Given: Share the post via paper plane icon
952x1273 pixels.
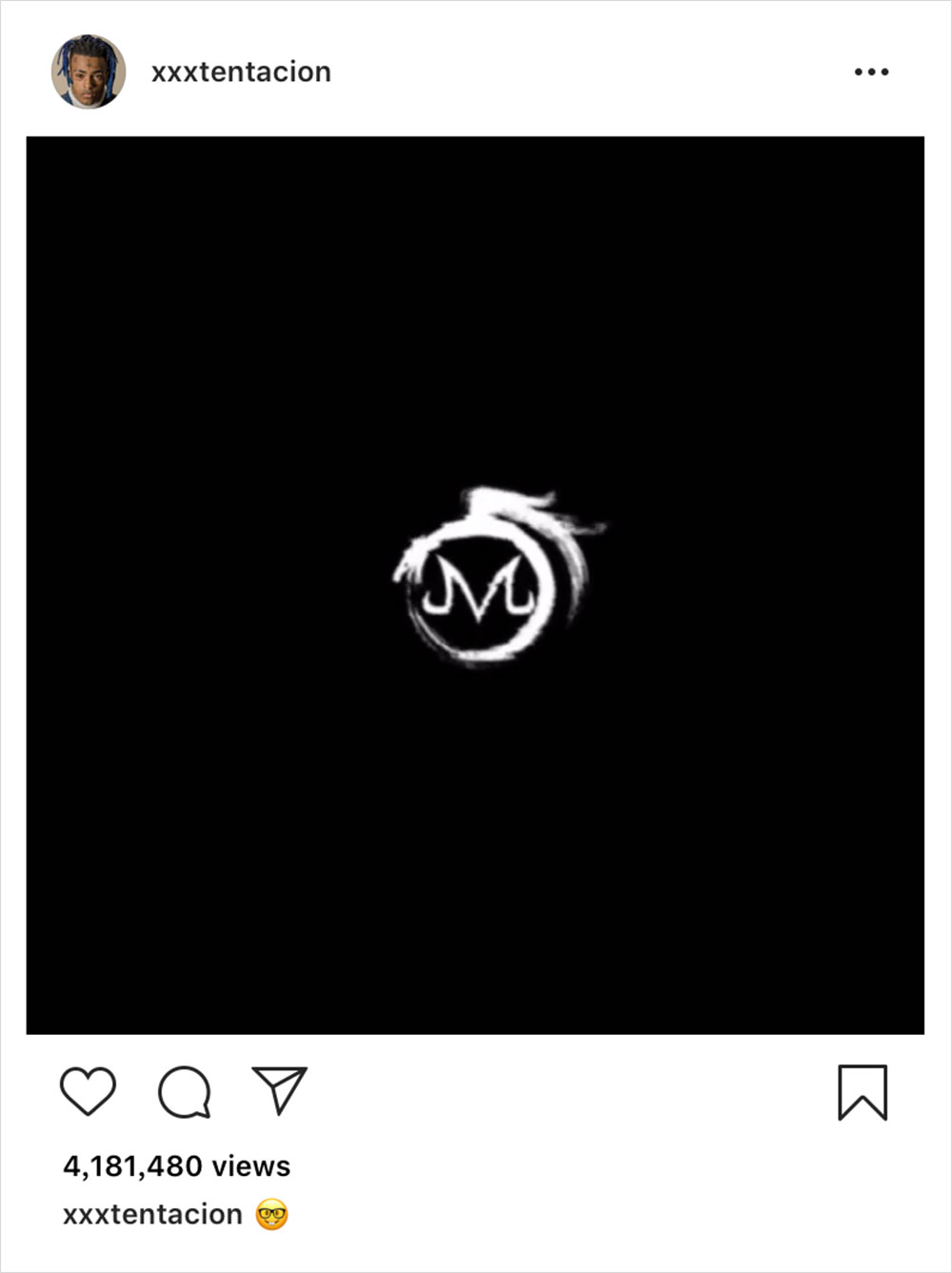Looking at the screenshot, I should click(279, 1090).
